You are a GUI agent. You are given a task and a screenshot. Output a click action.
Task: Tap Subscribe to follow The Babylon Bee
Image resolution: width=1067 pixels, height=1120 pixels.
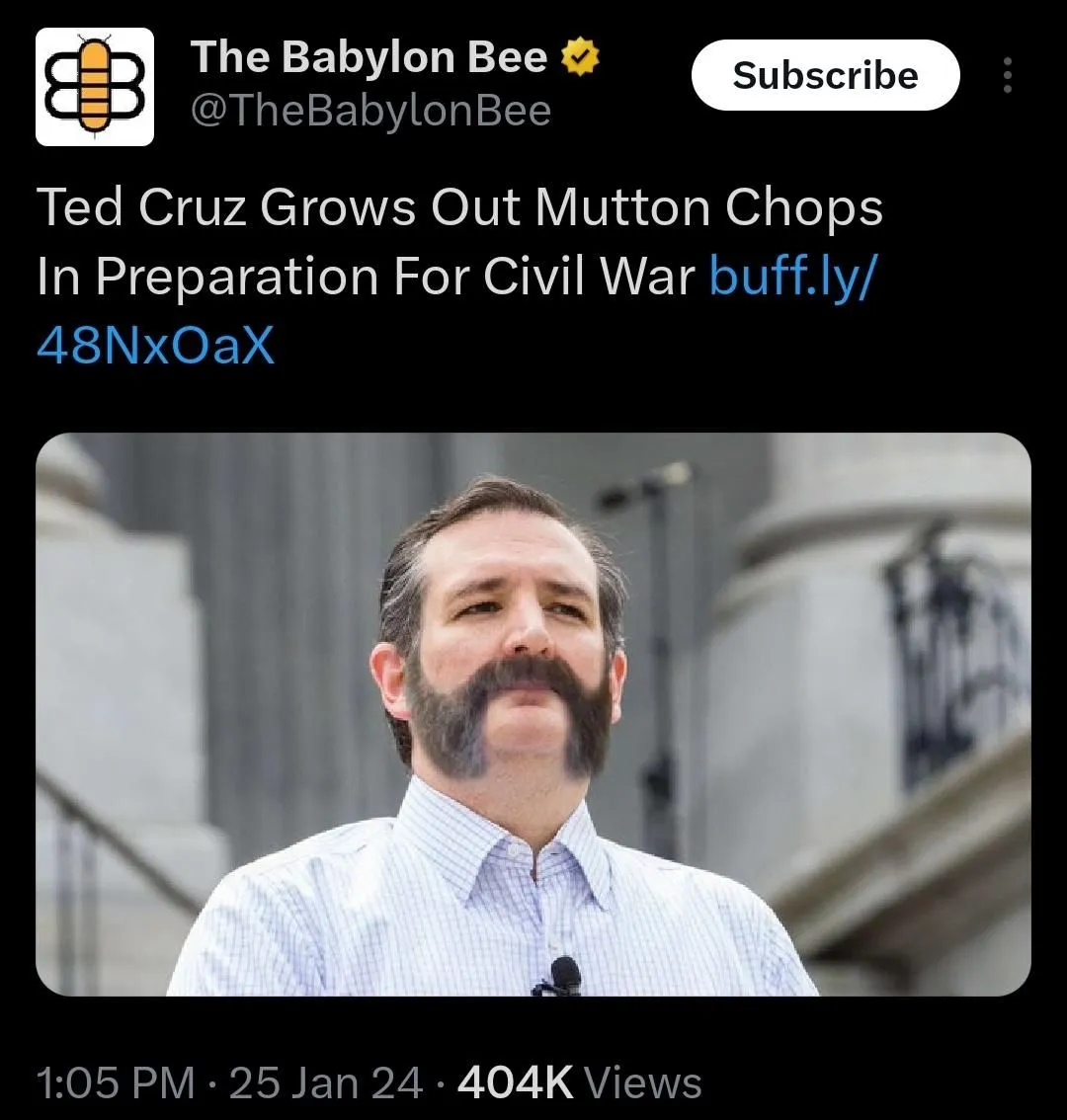827,76
